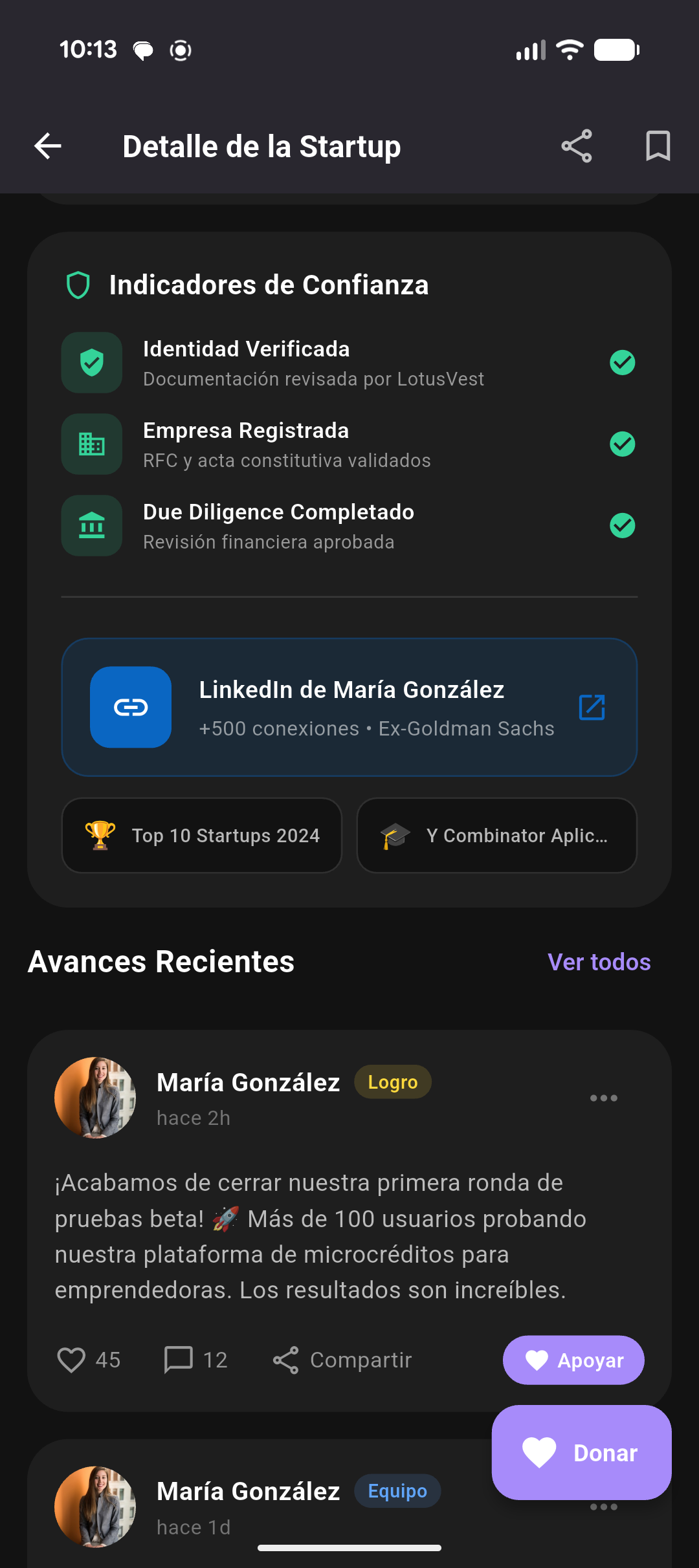Image resolution: width=699 pixels, height=1568 pixels.
Task: Tap the floating Donar button
Action: point(581,1453)
